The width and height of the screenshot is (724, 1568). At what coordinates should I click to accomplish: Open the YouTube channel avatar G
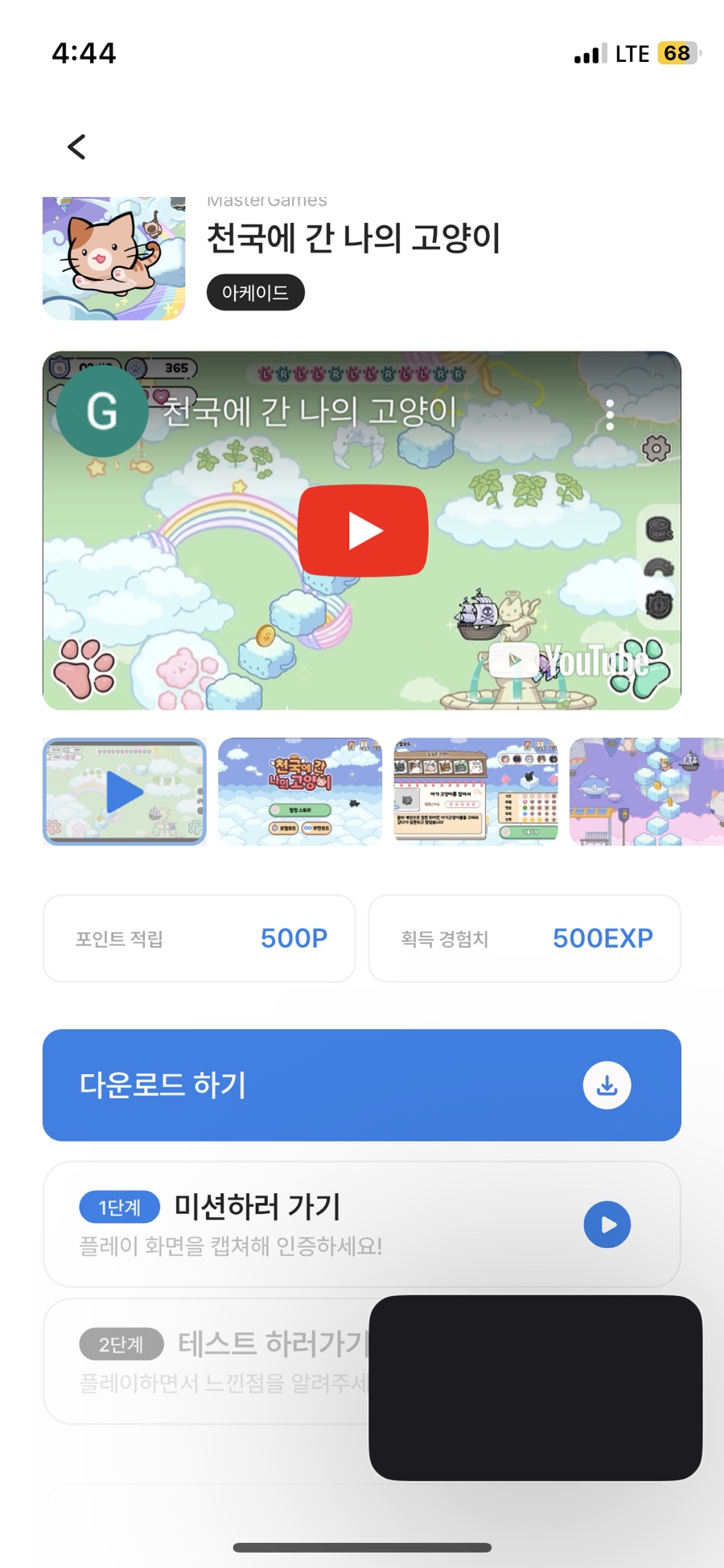click(102, 412)
